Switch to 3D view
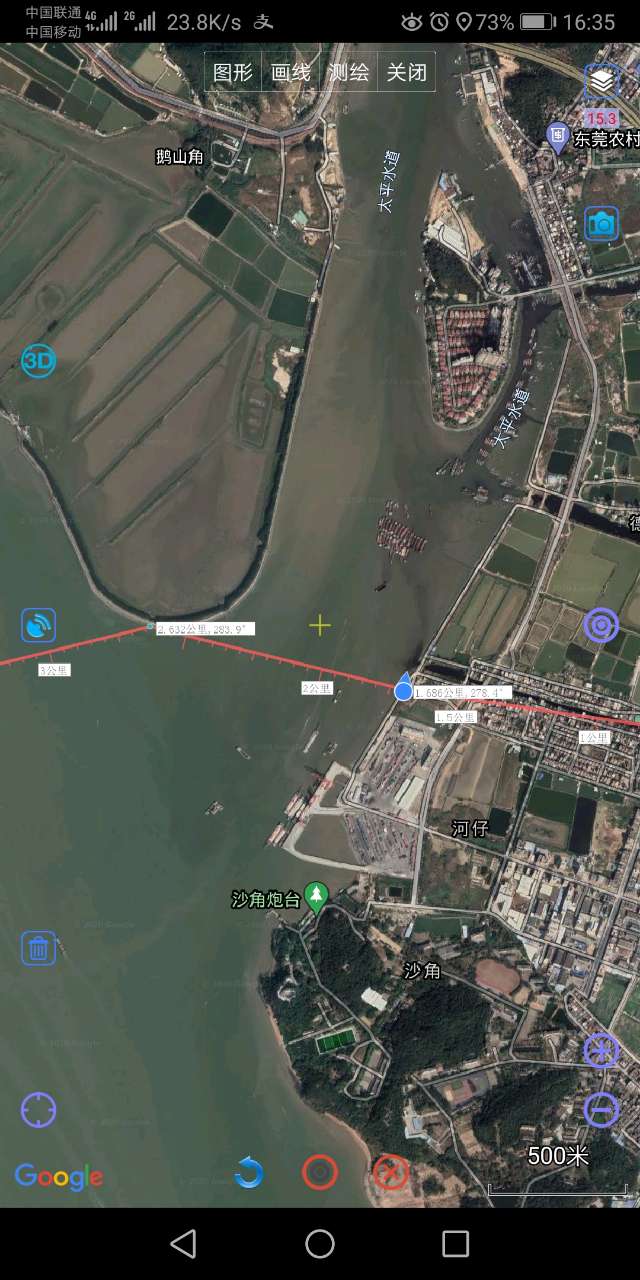640x1280 pixels. point(38,360)
